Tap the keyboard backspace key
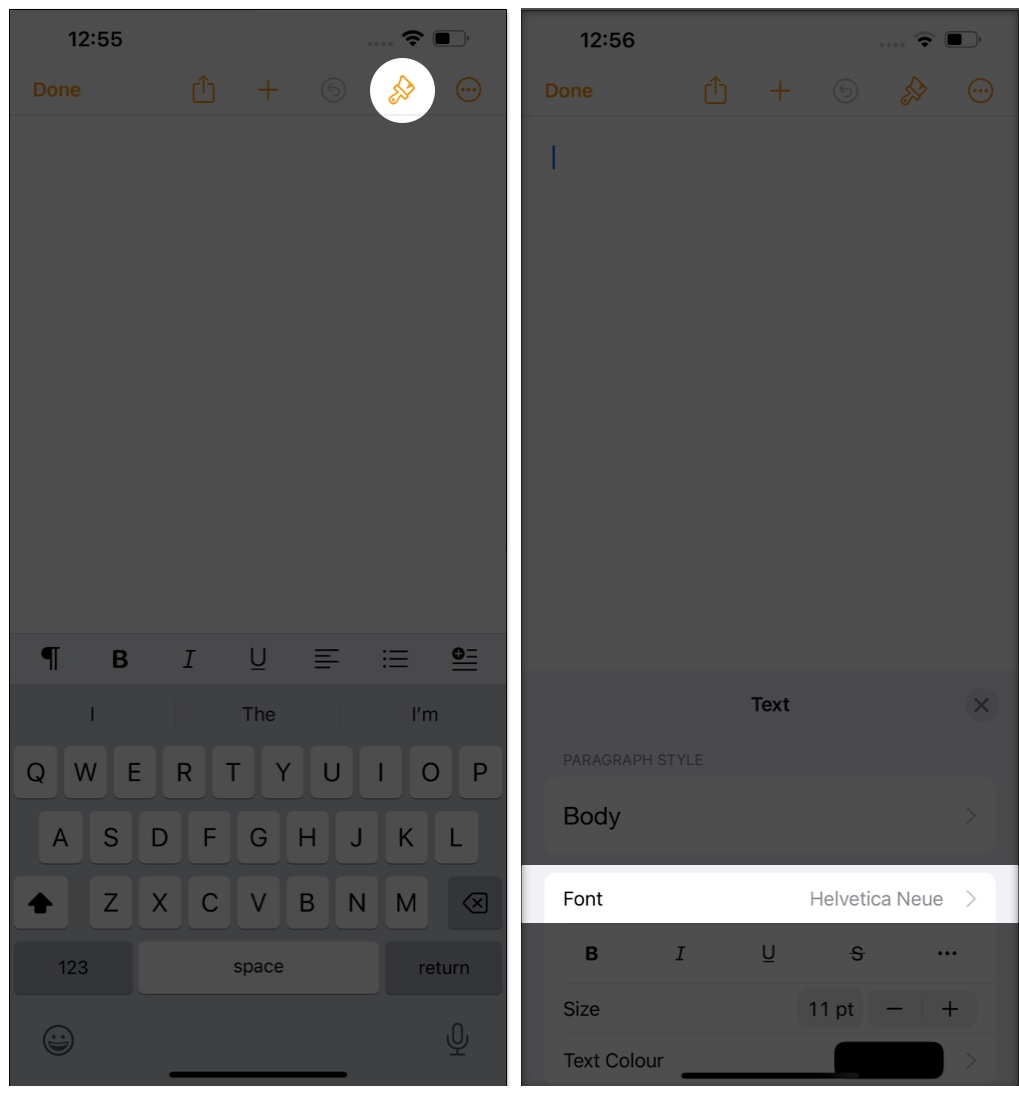The width and height of the screenshot is (1019, 1096). coord(475,903)
